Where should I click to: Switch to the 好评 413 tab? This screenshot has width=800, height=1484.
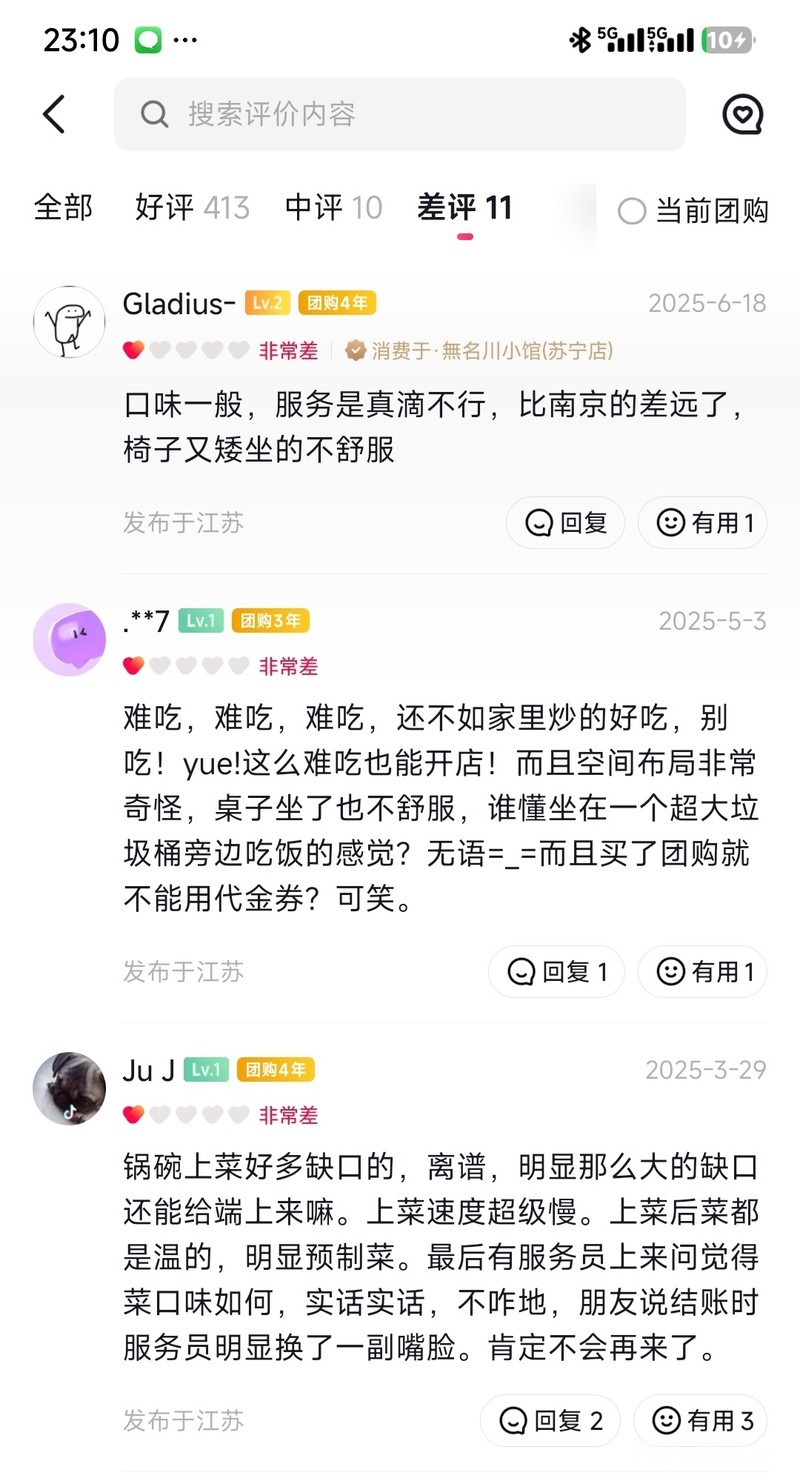point(192,208)
